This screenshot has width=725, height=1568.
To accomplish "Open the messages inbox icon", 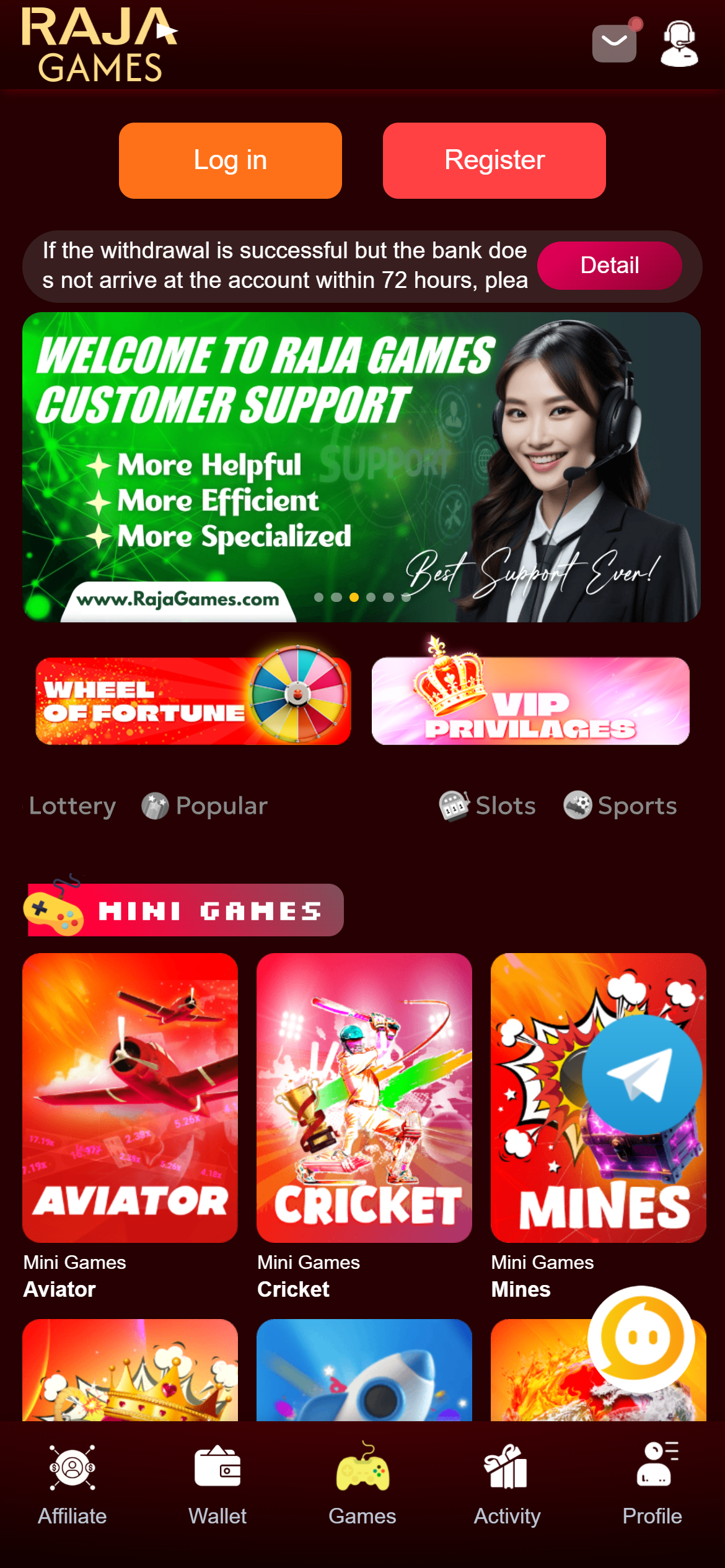I will (614, 43).
